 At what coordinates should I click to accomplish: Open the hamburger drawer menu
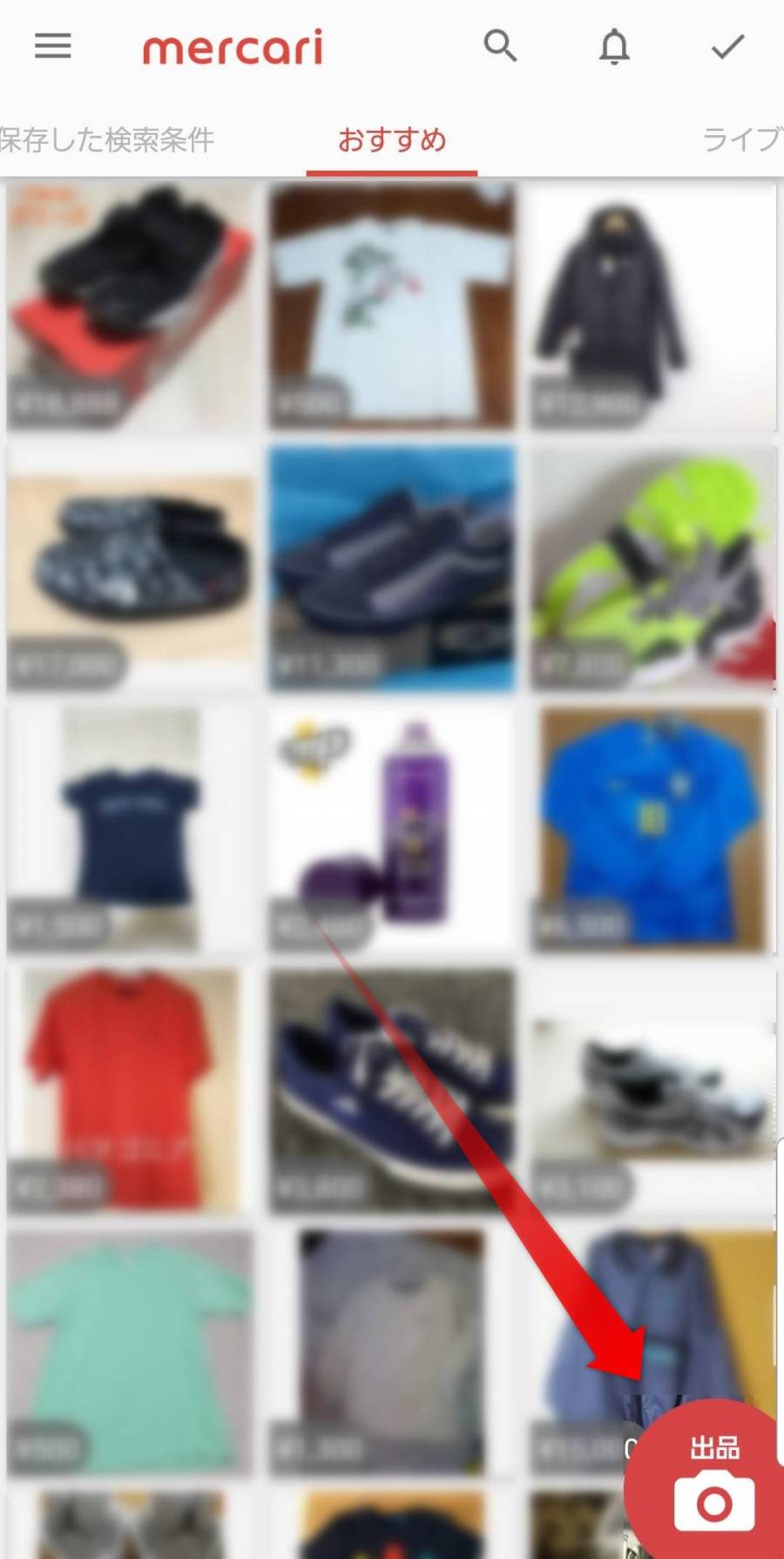(52, 46)
